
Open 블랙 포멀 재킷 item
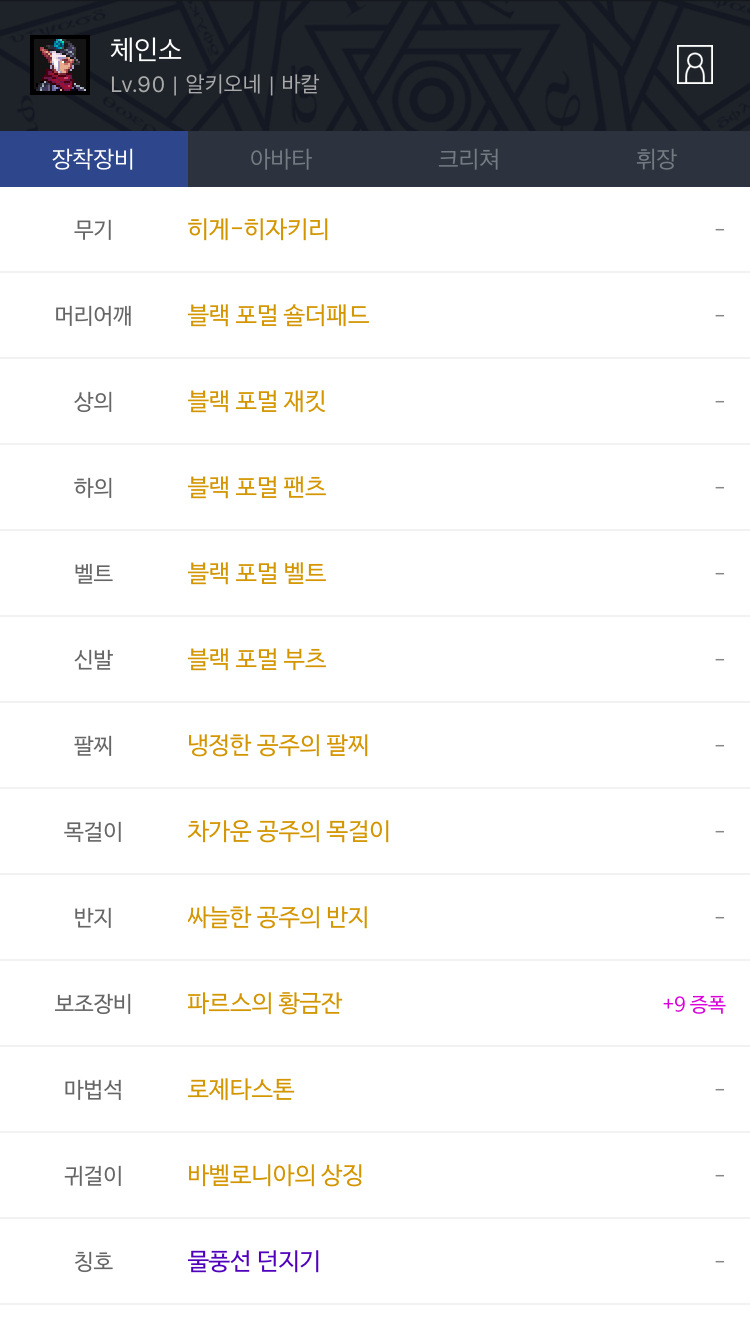[257, 401]
